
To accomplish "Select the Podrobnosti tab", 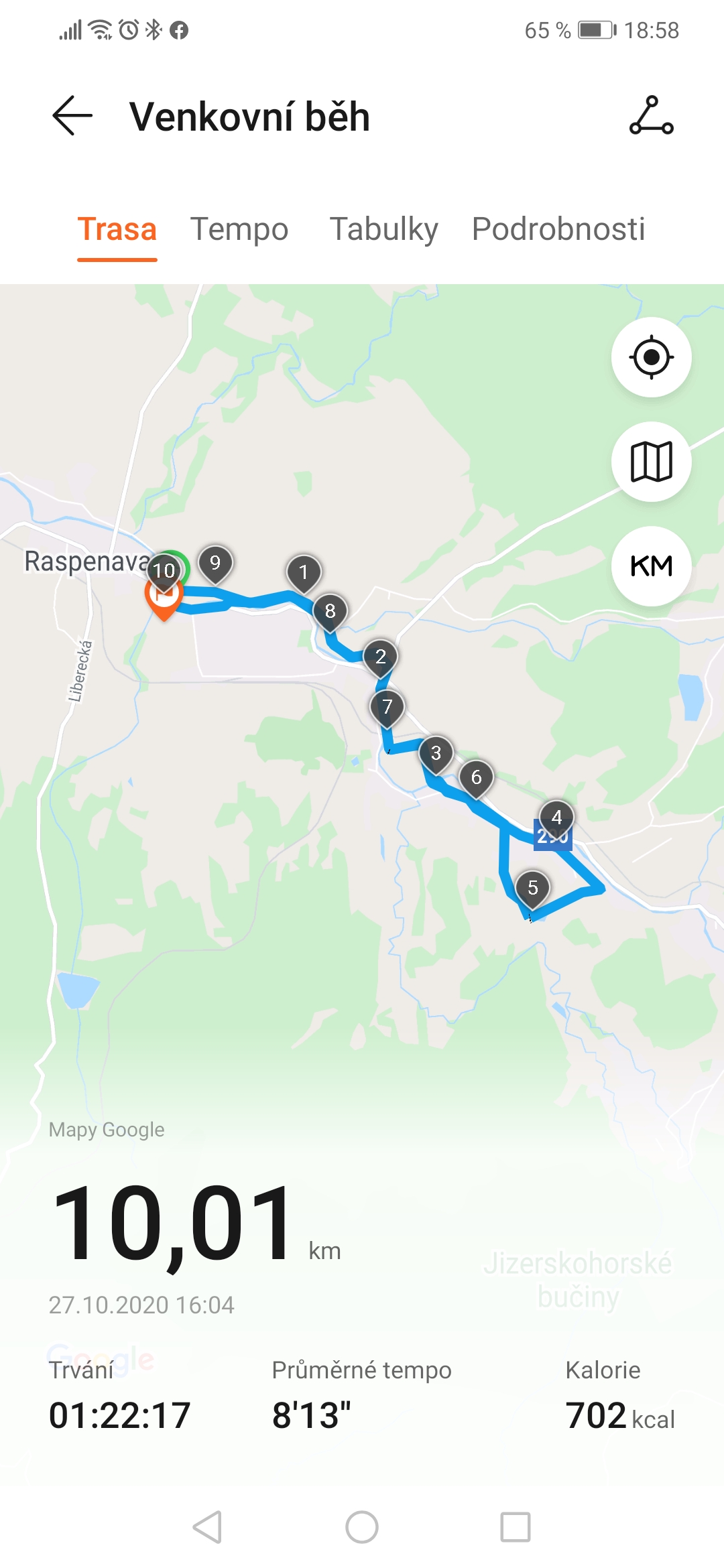I will [558, 229].
